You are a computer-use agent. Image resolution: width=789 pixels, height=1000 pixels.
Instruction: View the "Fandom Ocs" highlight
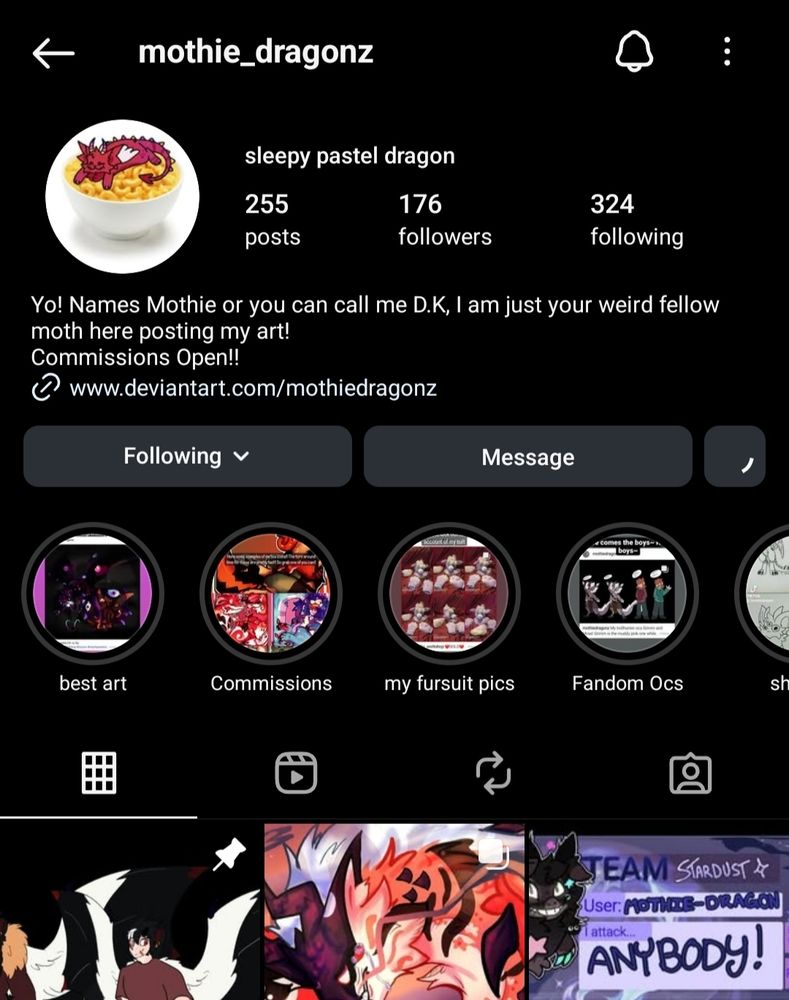pyautogui.click(x=627, y=594)
